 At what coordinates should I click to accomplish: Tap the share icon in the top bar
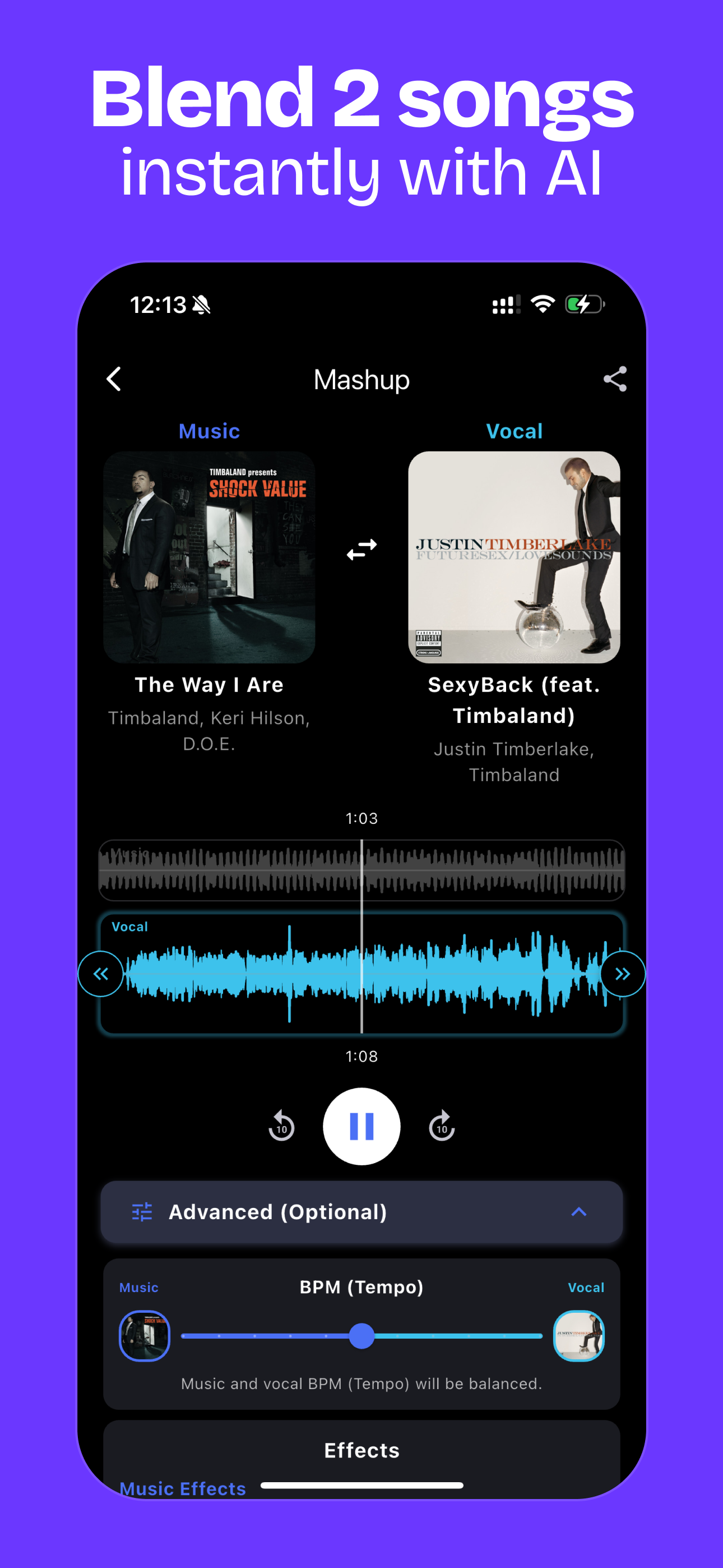(615, 379)
